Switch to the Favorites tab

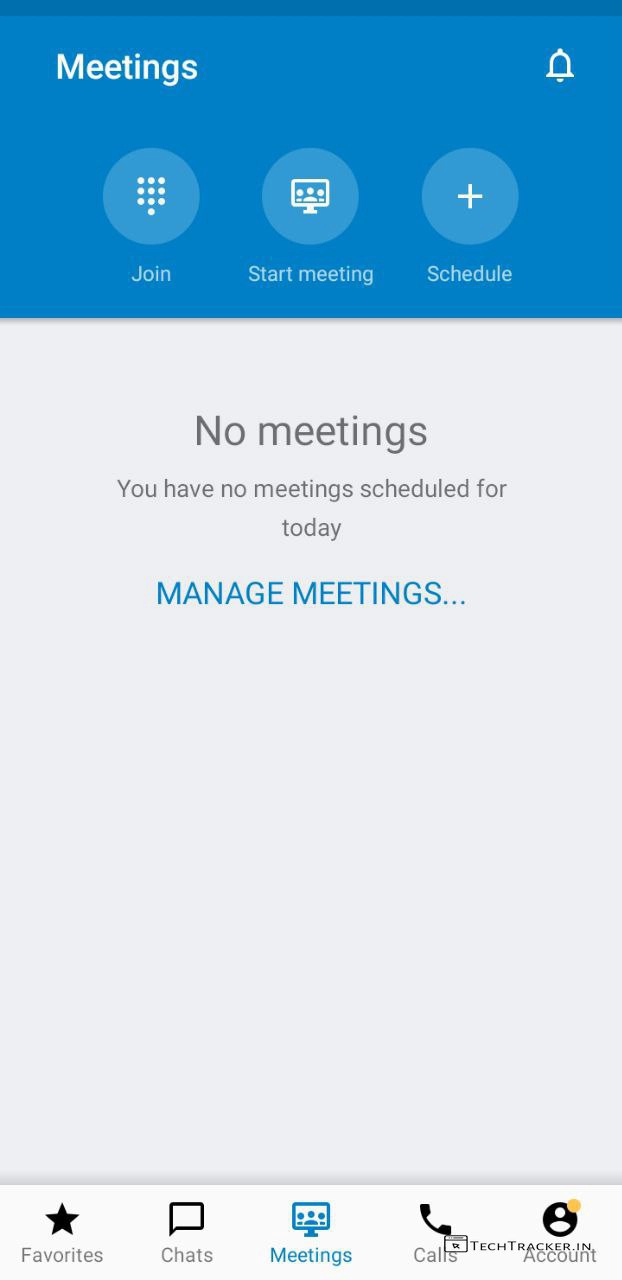(62, 1232)
